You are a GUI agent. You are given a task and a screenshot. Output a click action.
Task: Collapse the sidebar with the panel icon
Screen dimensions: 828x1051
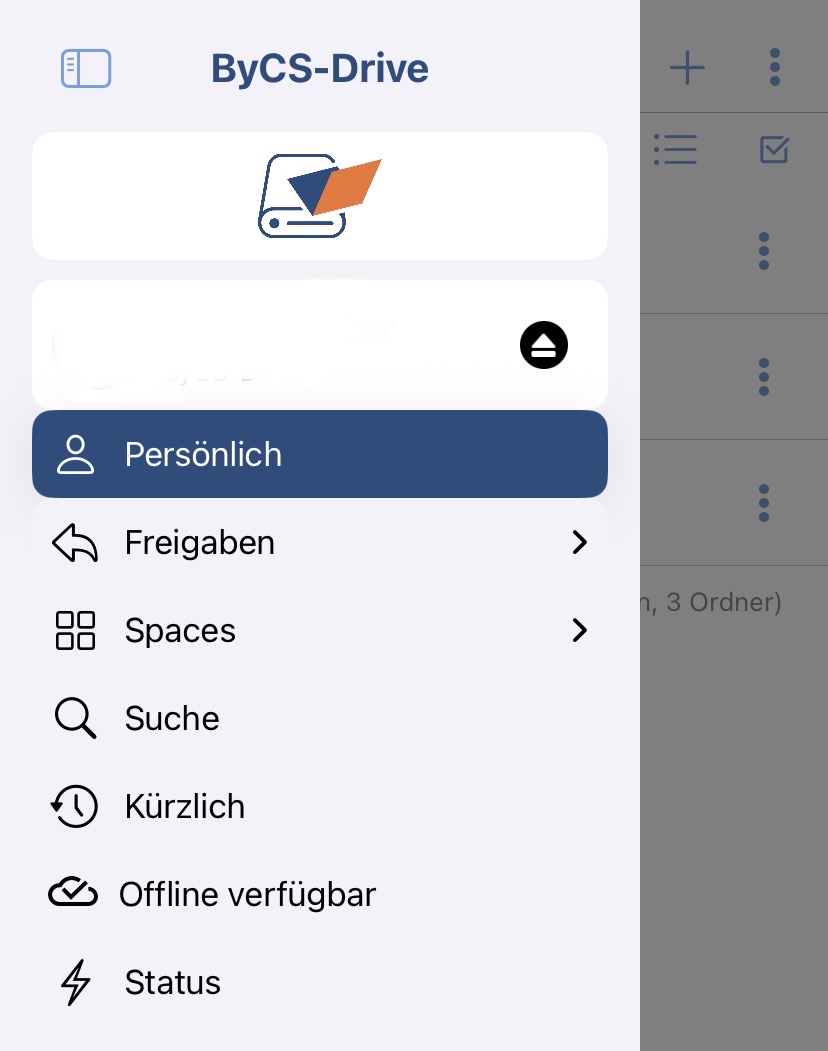coord(86,69)
